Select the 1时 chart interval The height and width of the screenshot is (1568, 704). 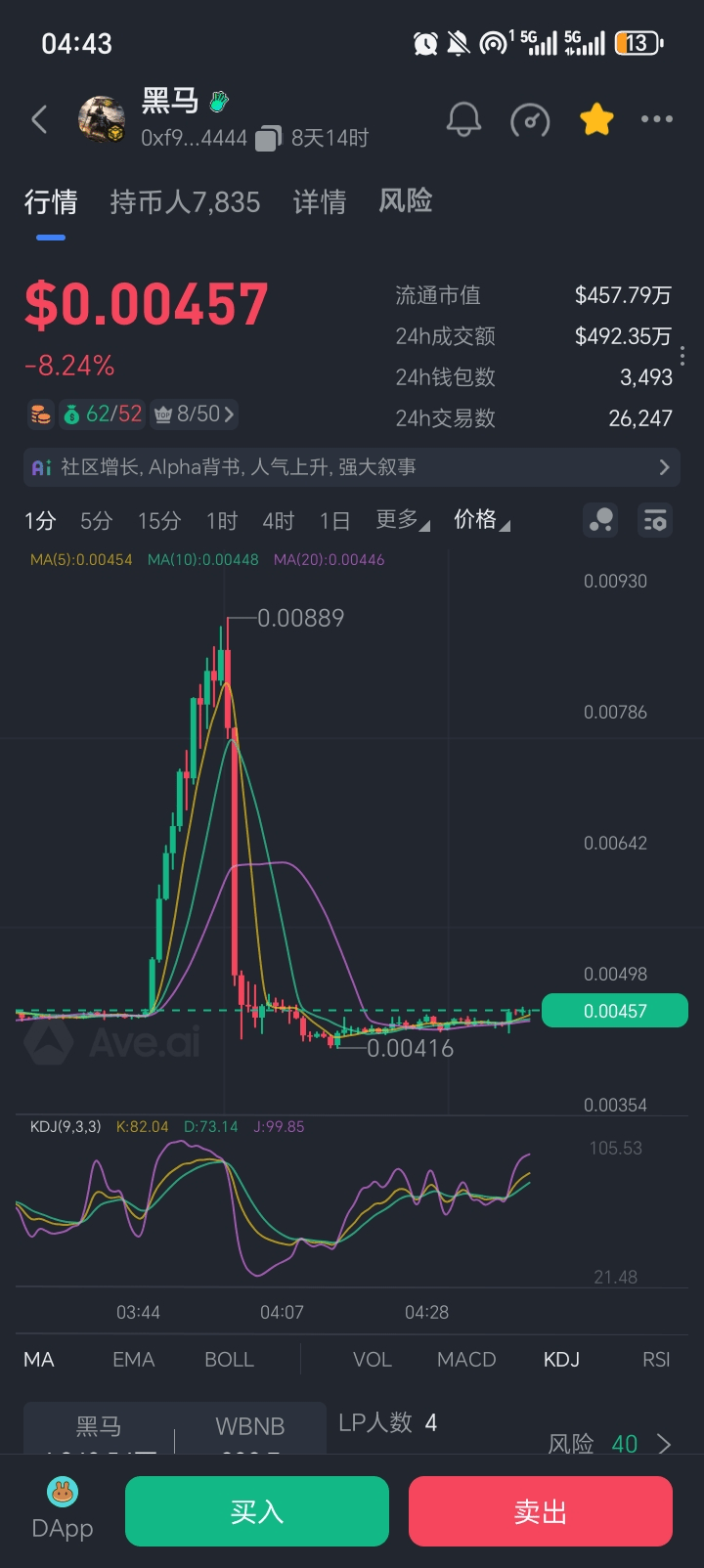click(x=222, y=521)
